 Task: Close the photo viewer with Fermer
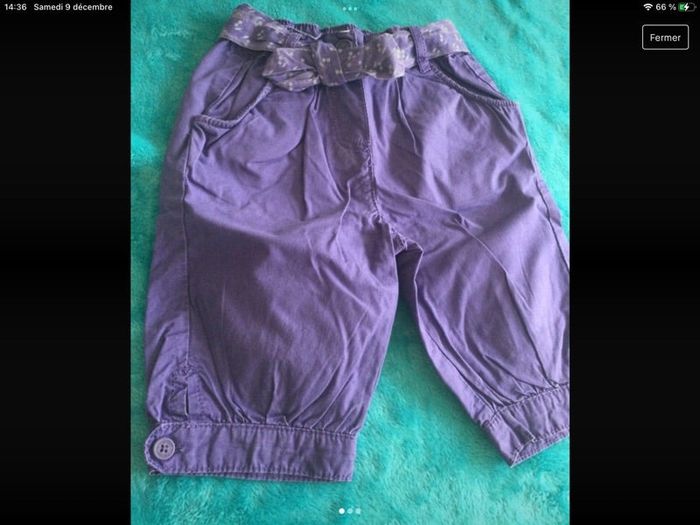point(665,37)
